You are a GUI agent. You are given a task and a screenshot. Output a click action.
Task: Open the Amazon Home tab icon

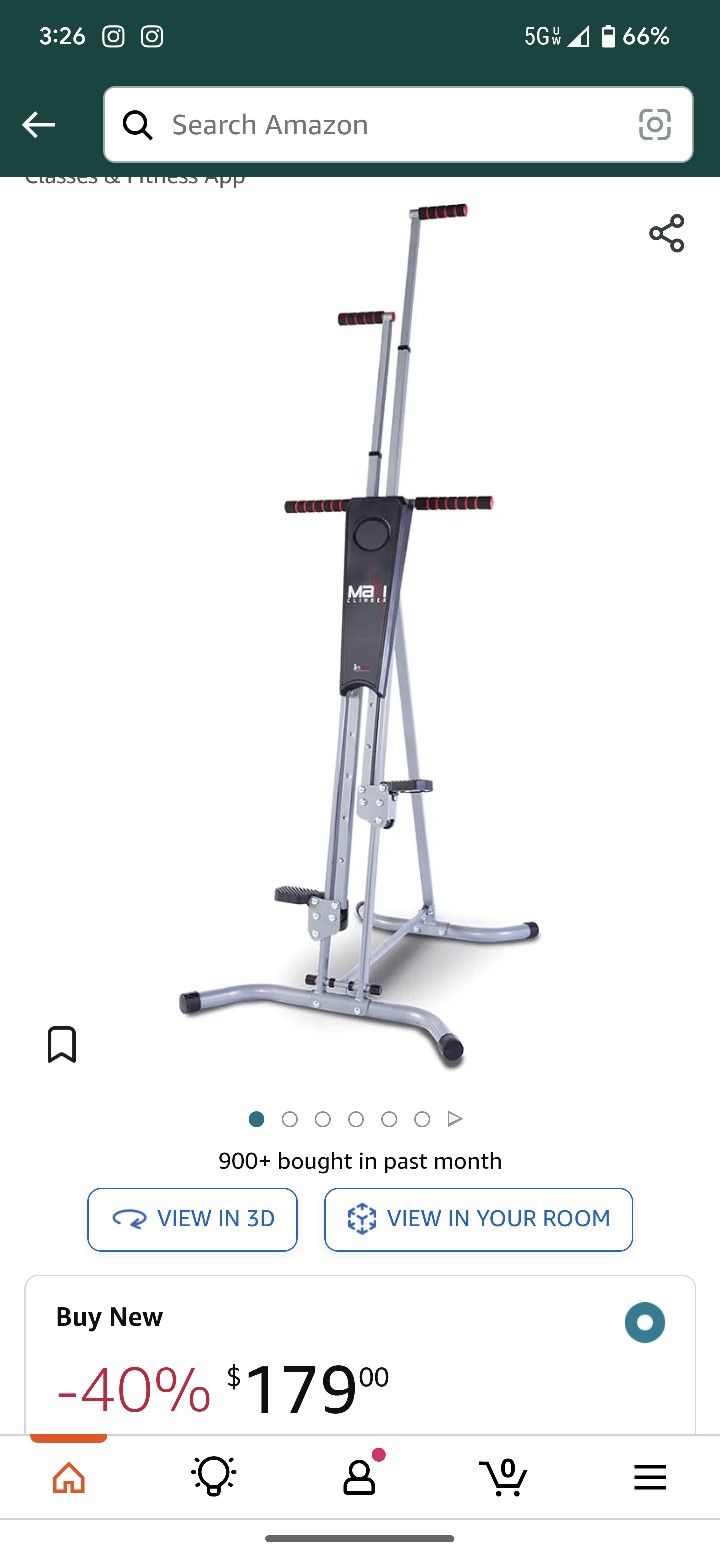click(68, 1476)
